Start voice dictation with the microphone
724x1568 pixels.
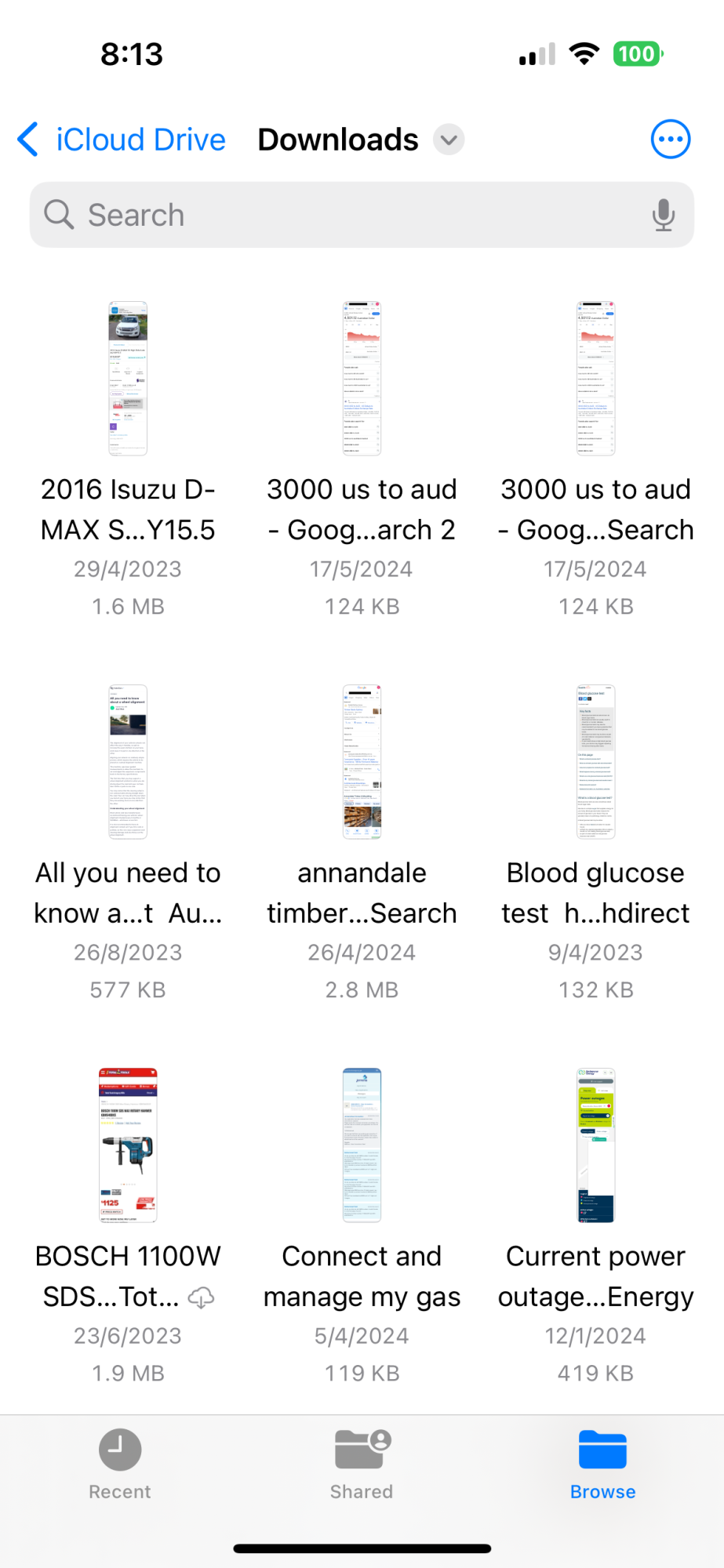click(x=663, y=215)
